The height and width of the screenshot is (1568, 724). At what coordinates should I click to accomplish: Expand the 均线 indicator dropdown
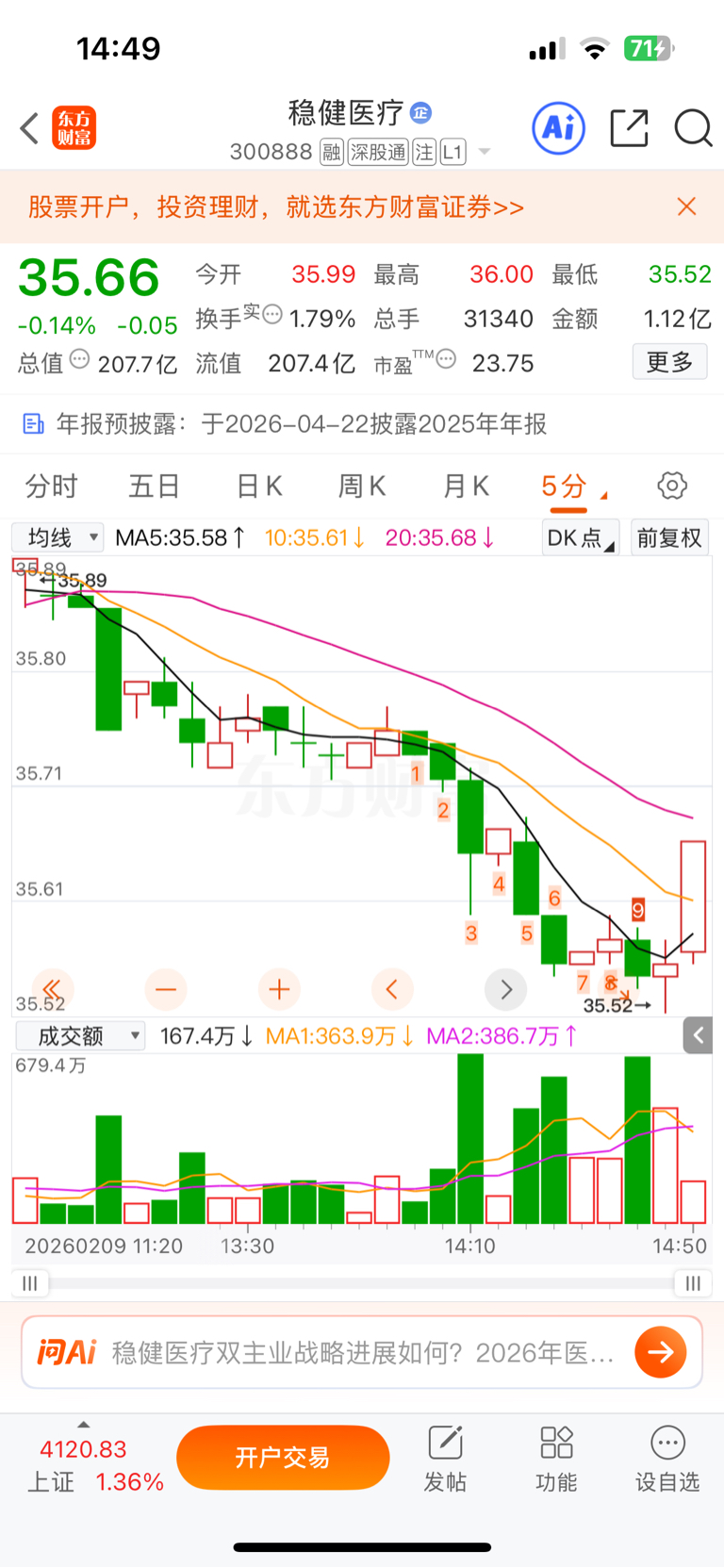[58, 537]
